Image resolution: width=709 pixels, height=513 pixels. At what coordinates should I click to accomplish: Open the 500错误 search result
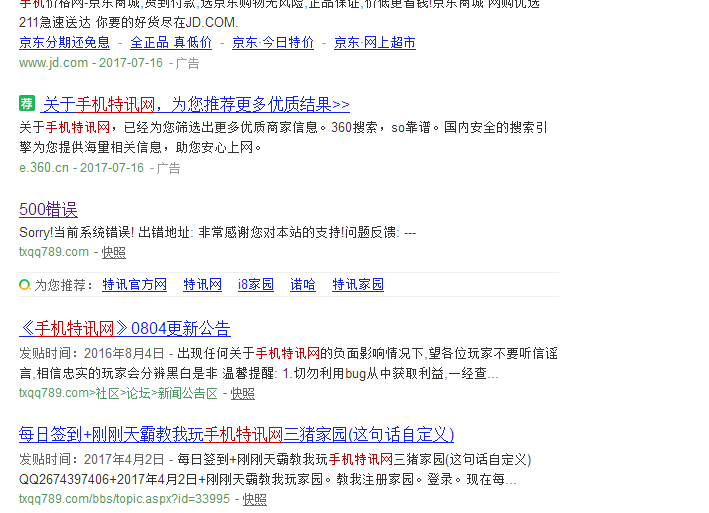[x=48, y=210]
